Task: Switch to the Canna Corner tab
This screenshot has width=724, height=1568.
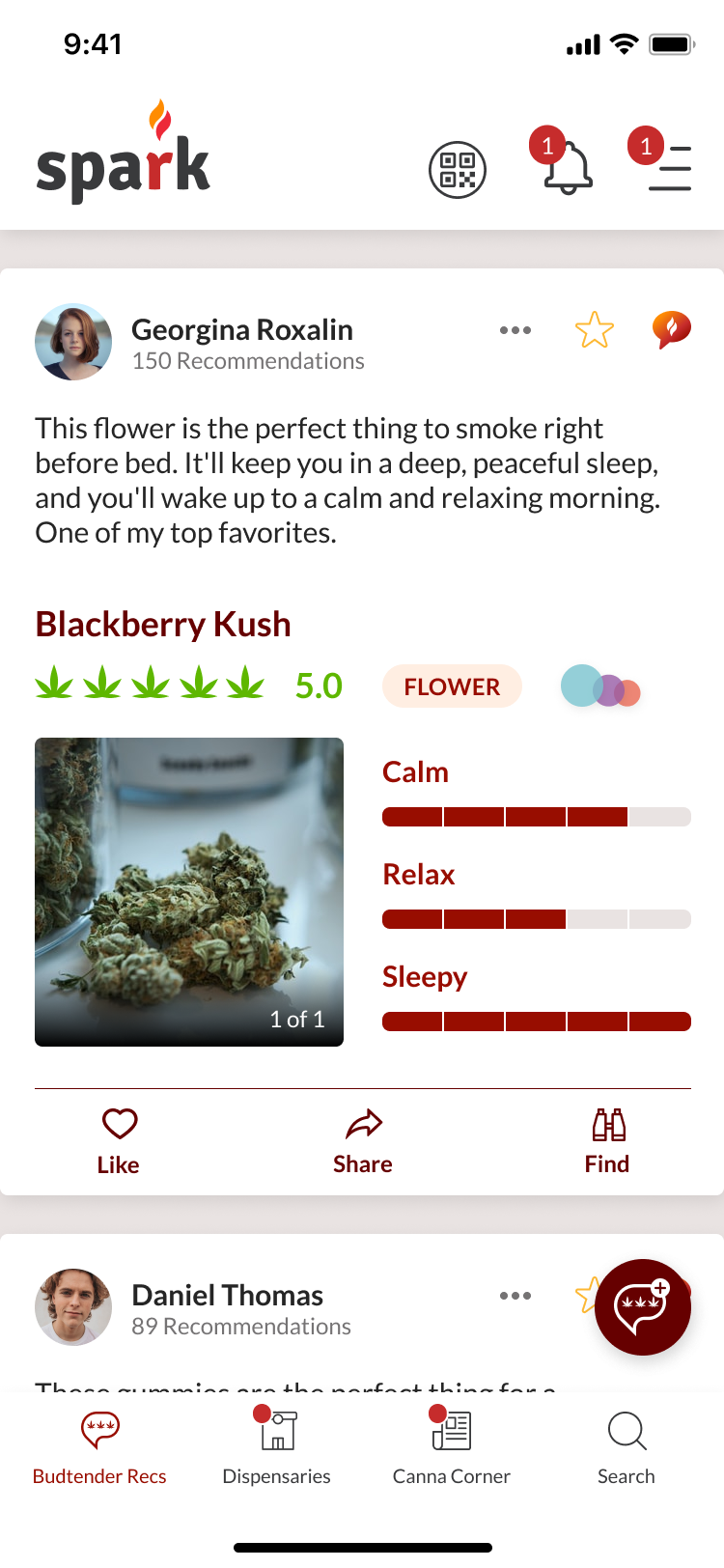Action: pos(451,1447)
